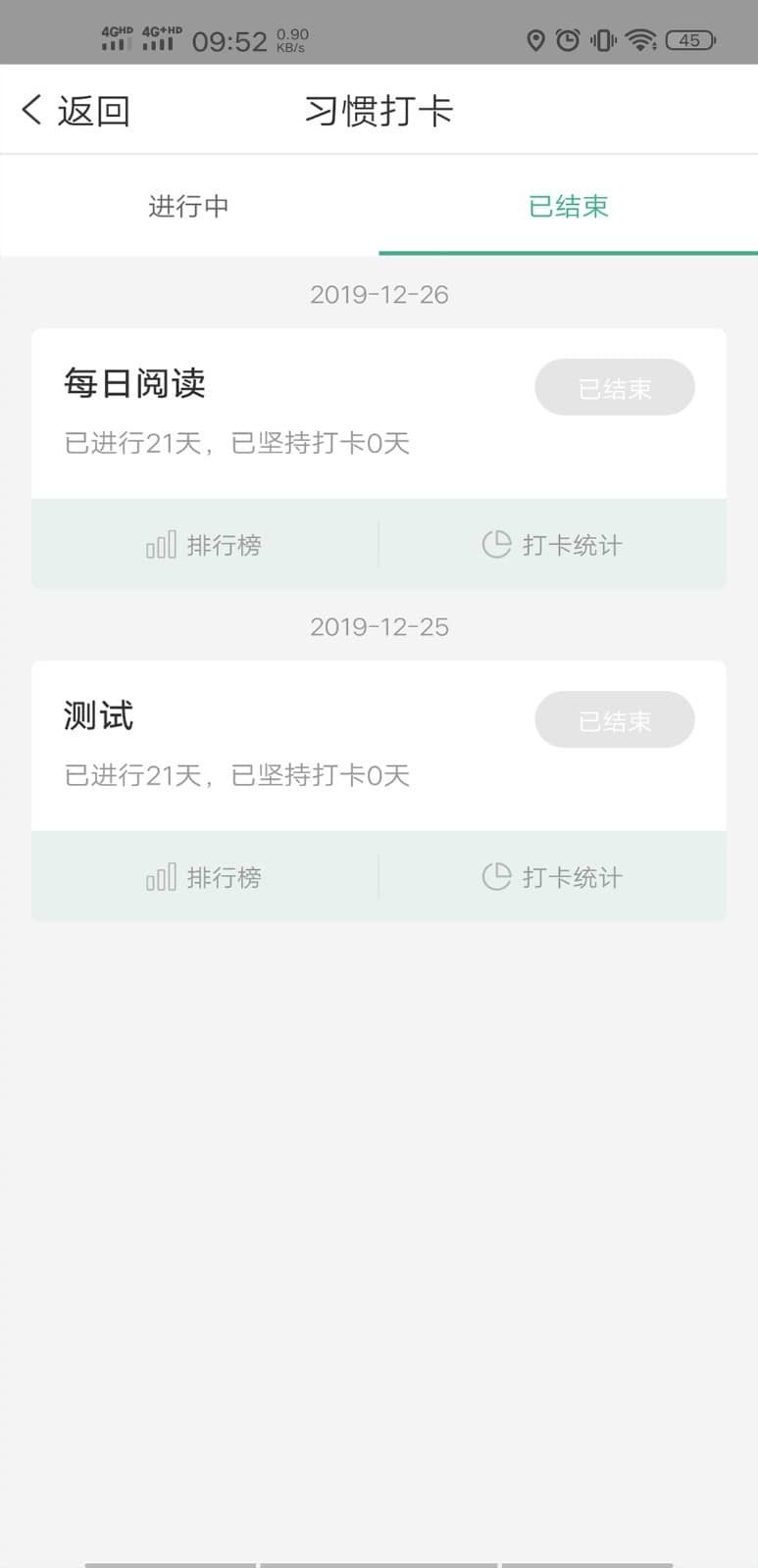
Task: View 排行榜 for 每日阅读
Action: pyautogui.click(x=204, y=545)
